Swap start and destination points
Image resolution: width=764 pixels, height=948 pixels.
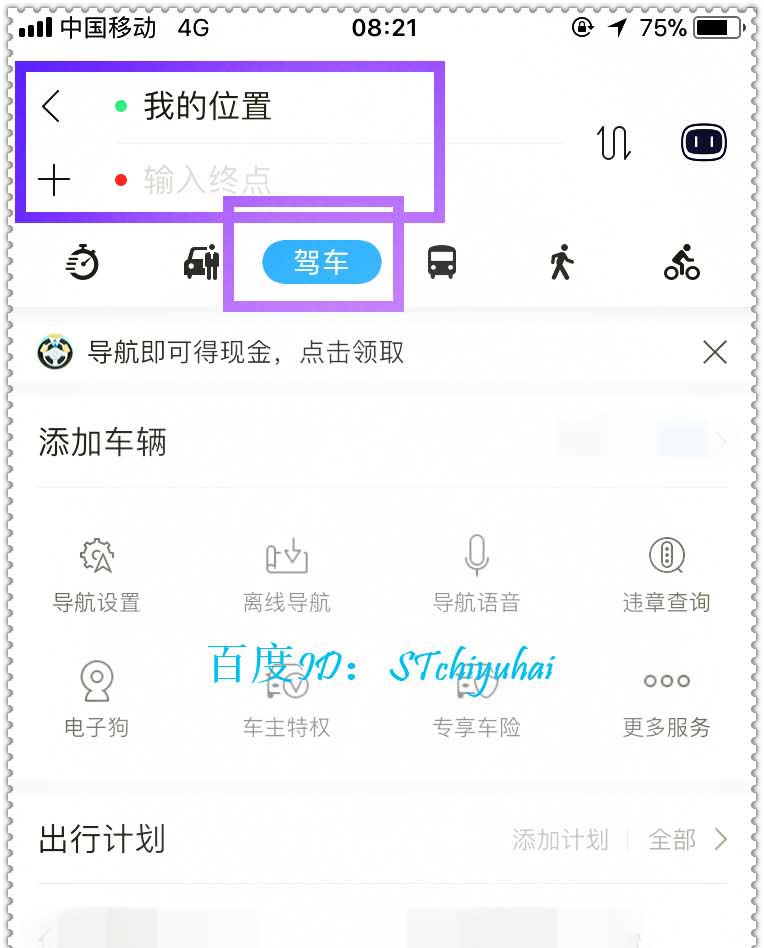click(x=614, y=143)
